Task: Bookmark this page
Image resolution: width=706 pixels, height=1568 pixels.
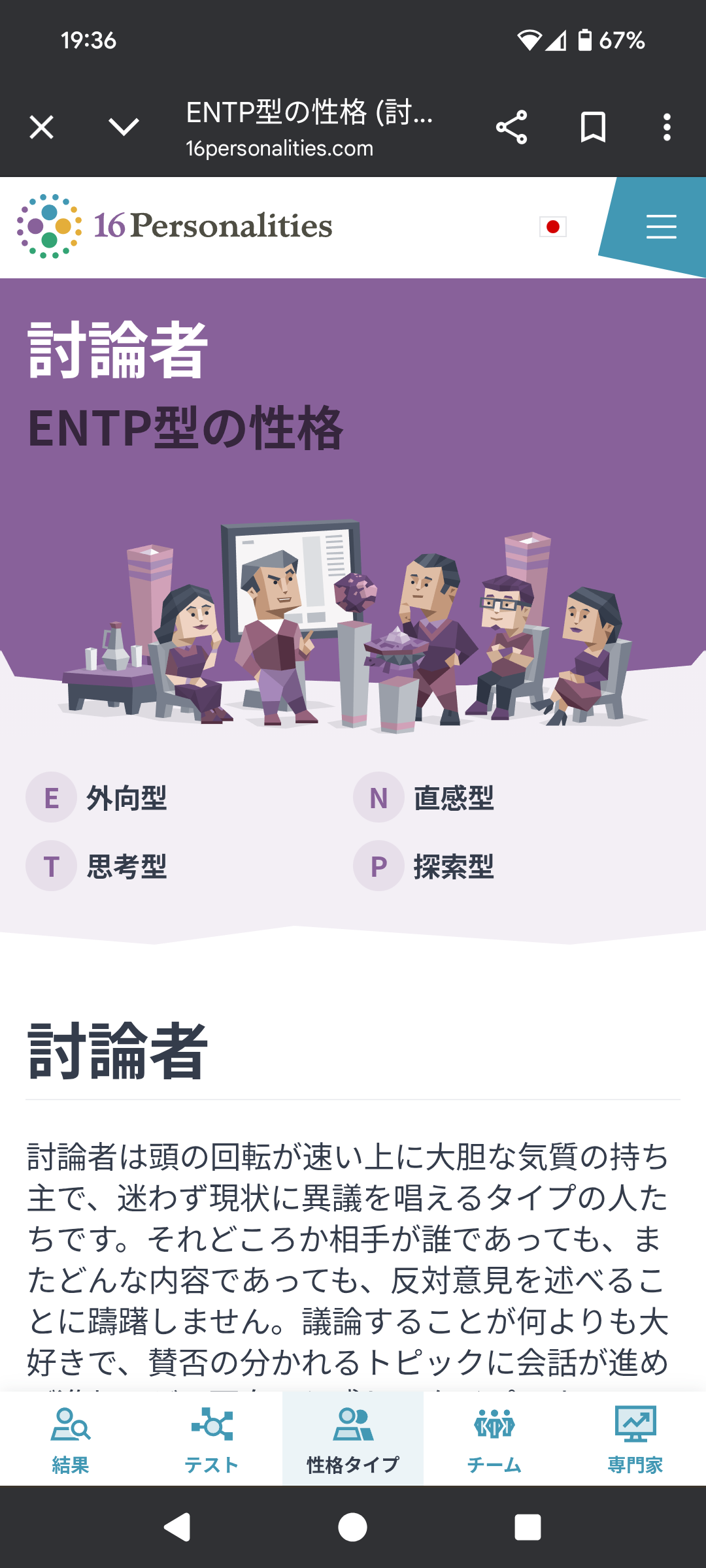Action: click(593, 127)
